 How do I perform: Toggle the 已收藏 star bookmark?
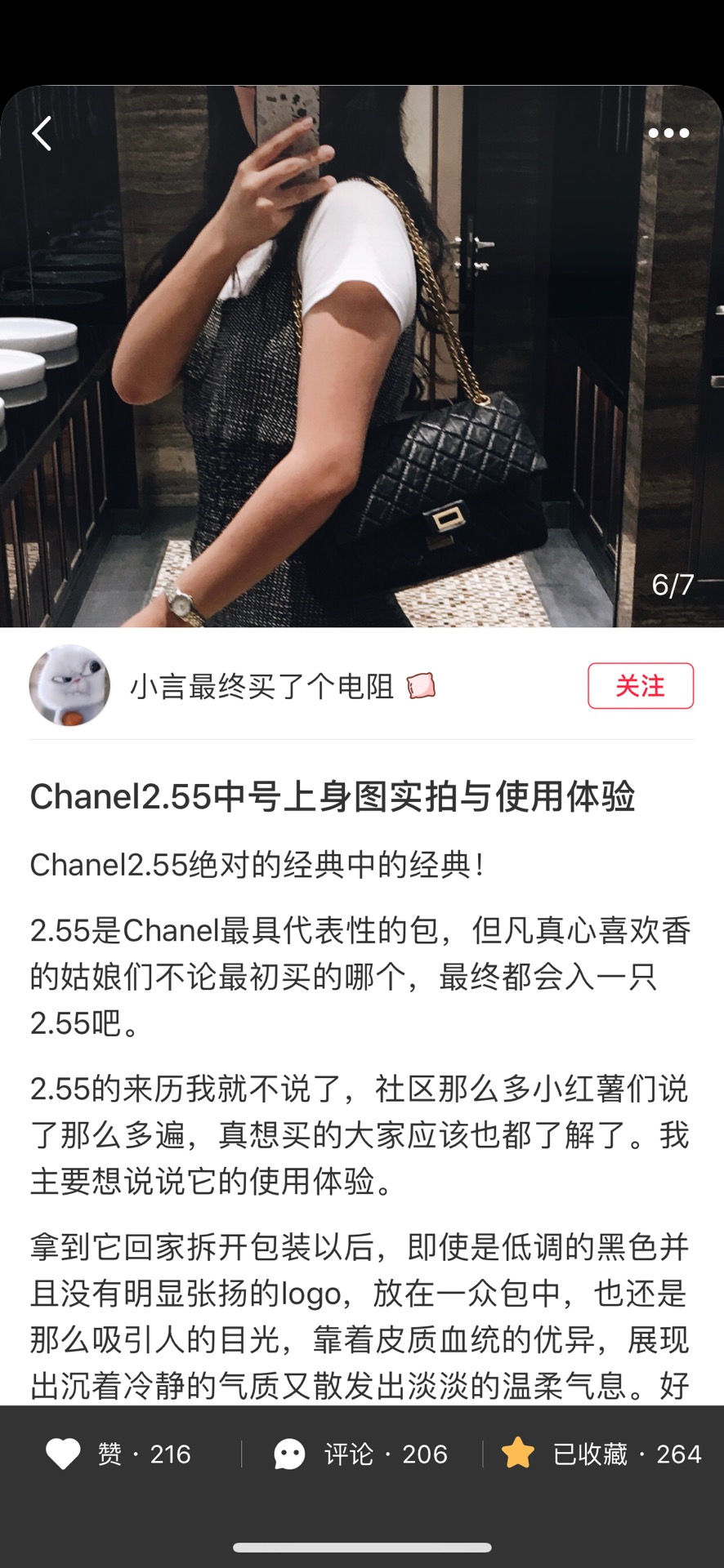tap(518, 1454)
